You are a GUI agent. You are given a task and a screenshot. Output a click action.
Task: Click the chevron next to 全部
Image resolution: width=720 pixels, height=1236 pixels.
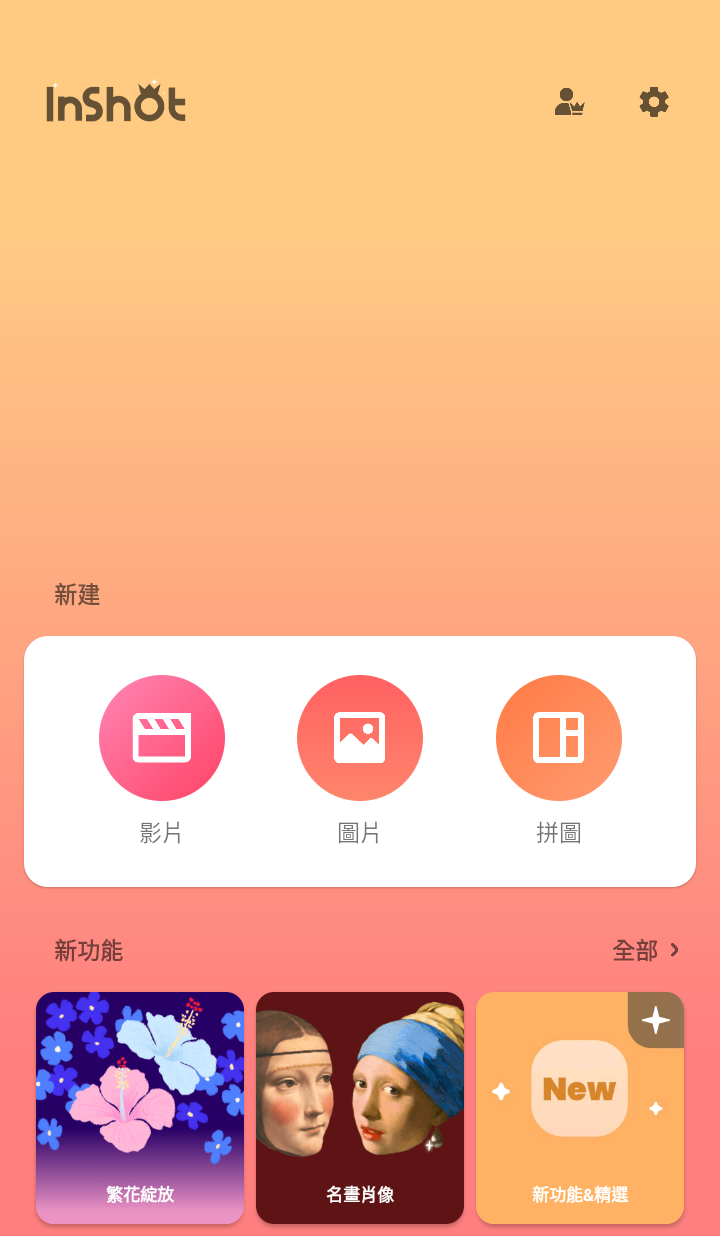coord(674,951)
